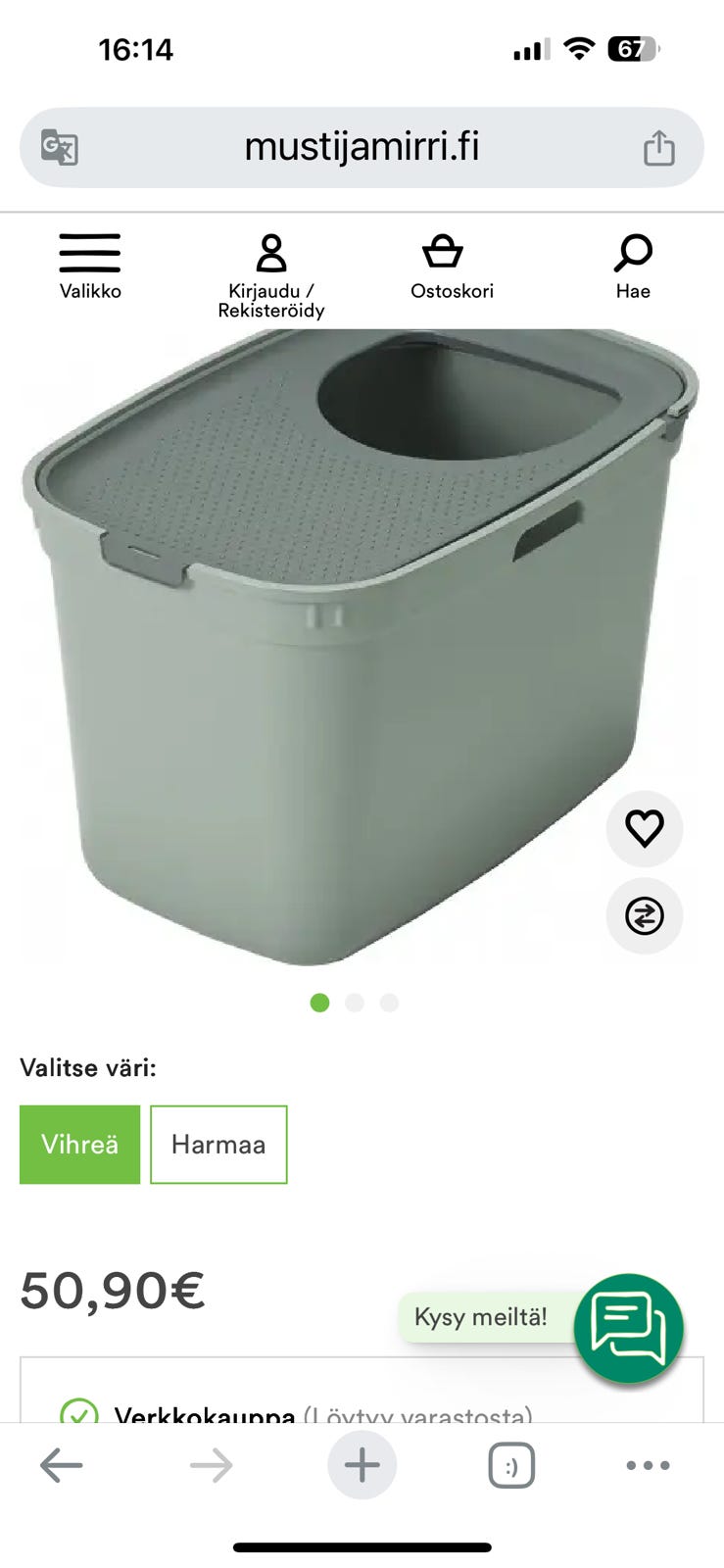Open the Ostoskori shopping cart

(x=451, y=265)
